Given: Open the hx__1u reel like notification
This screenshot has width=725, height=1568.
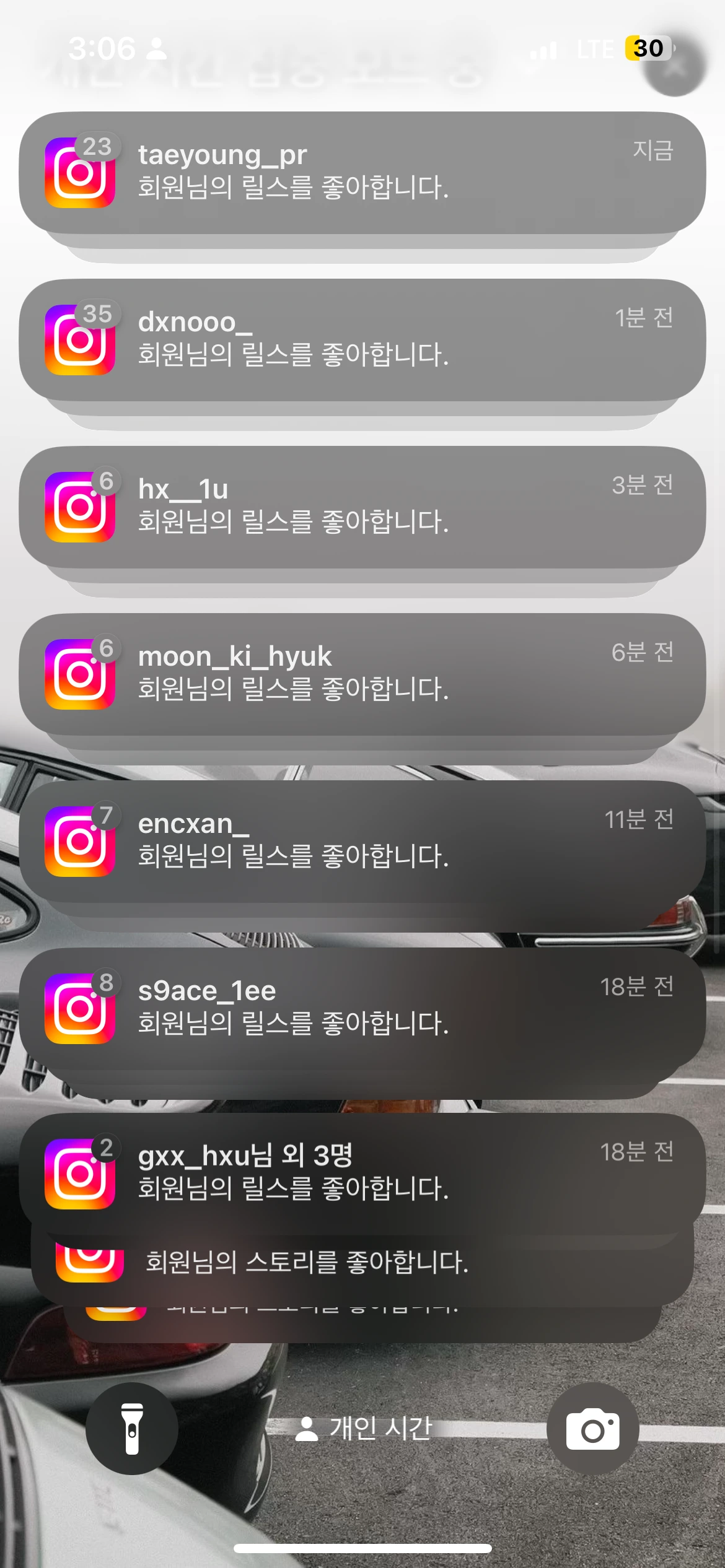Looking at the screenshot, I should click(362, 508).
